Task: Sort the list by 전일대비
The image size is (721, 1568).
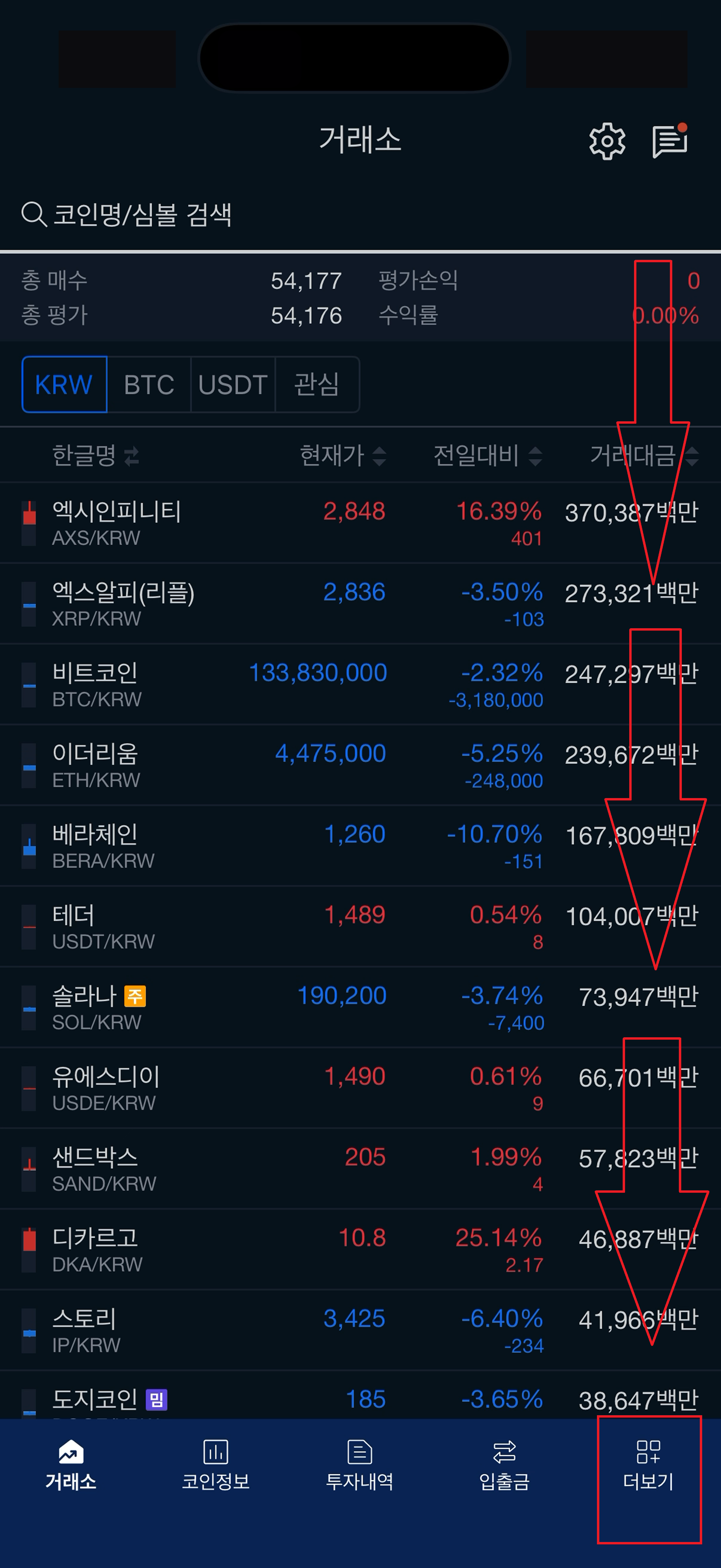Action: (487, 455)
